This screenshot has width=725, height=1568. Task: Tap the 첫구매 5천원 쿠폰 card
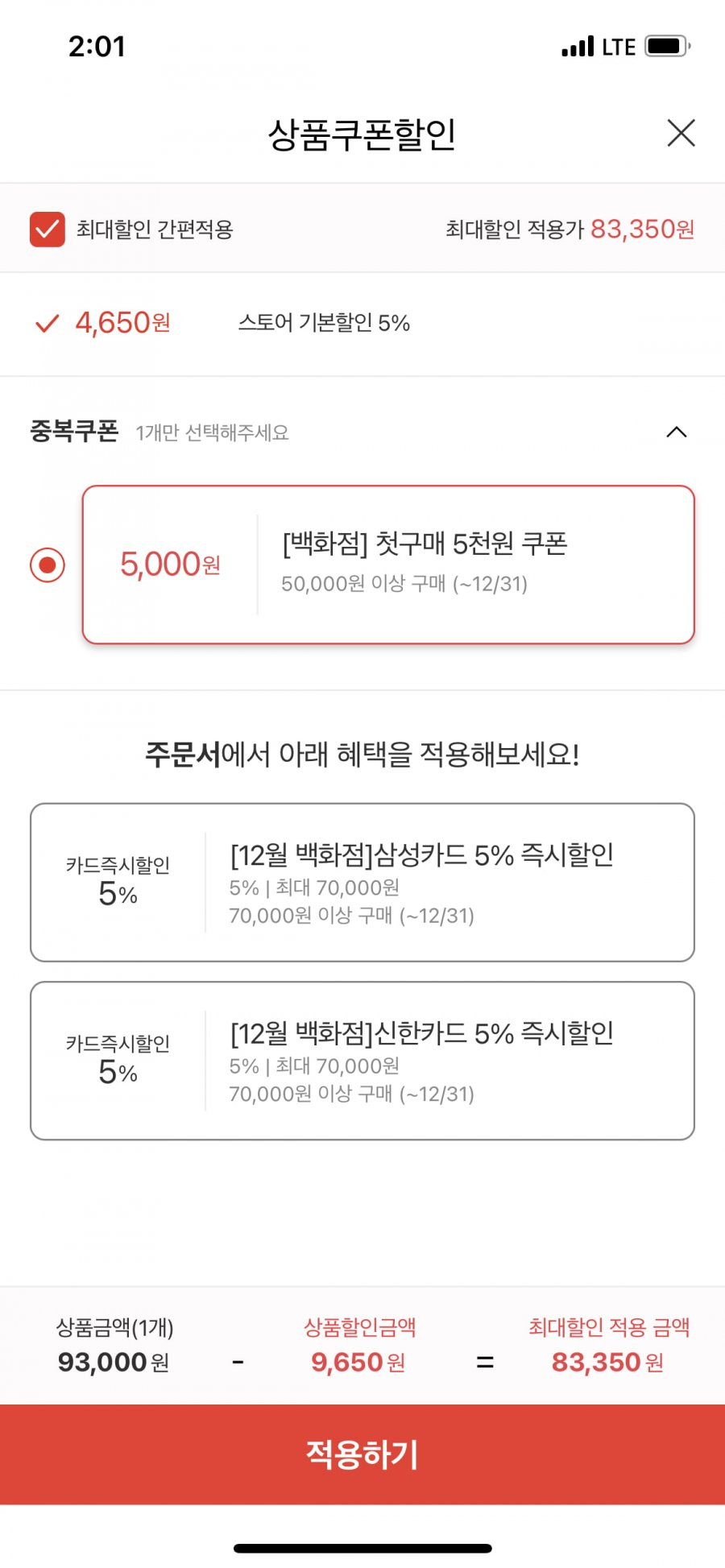pos(388,565)
